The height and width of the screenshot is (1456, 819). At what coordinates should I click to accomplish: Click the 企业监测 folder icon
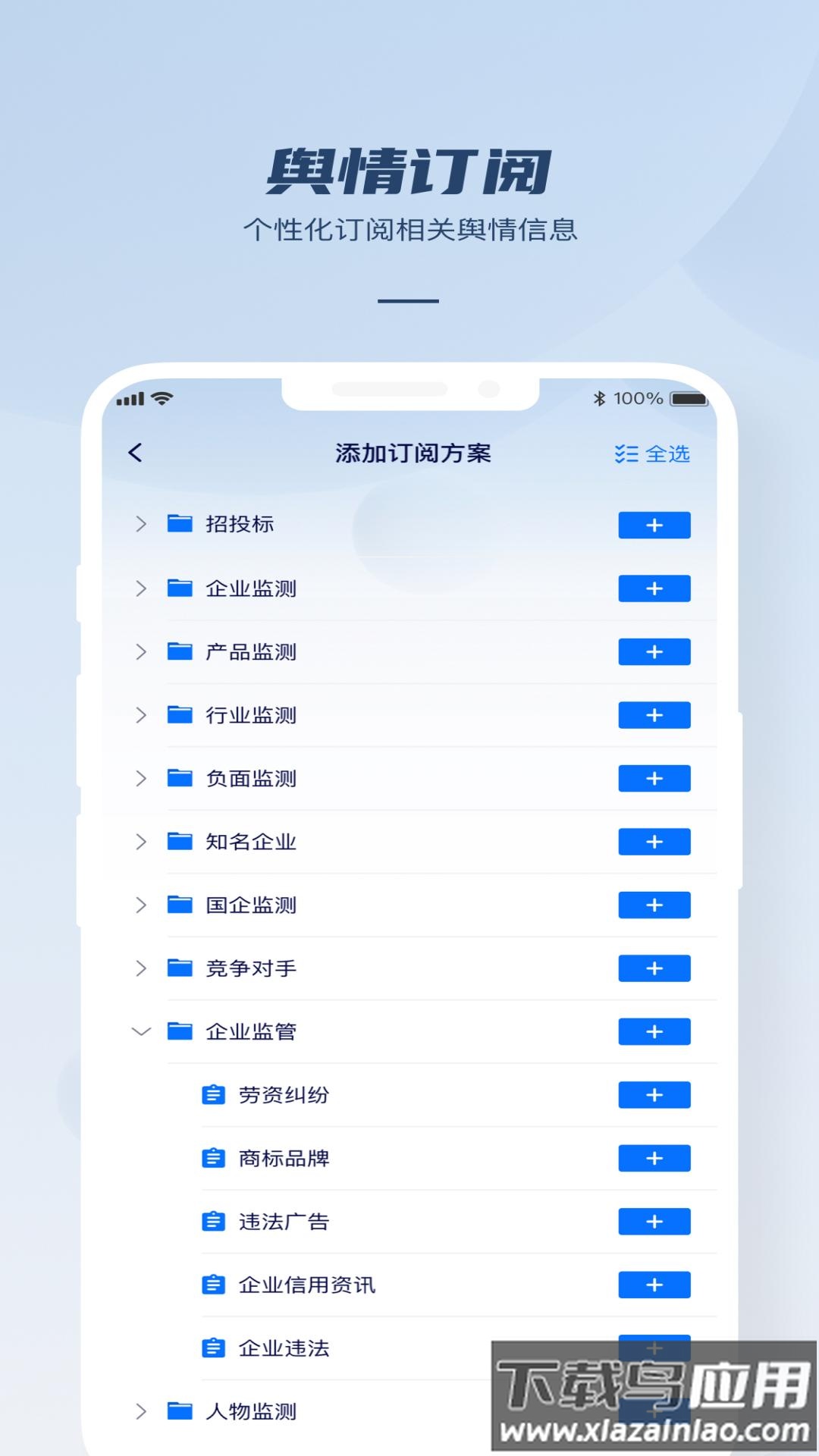click(180, 588)
